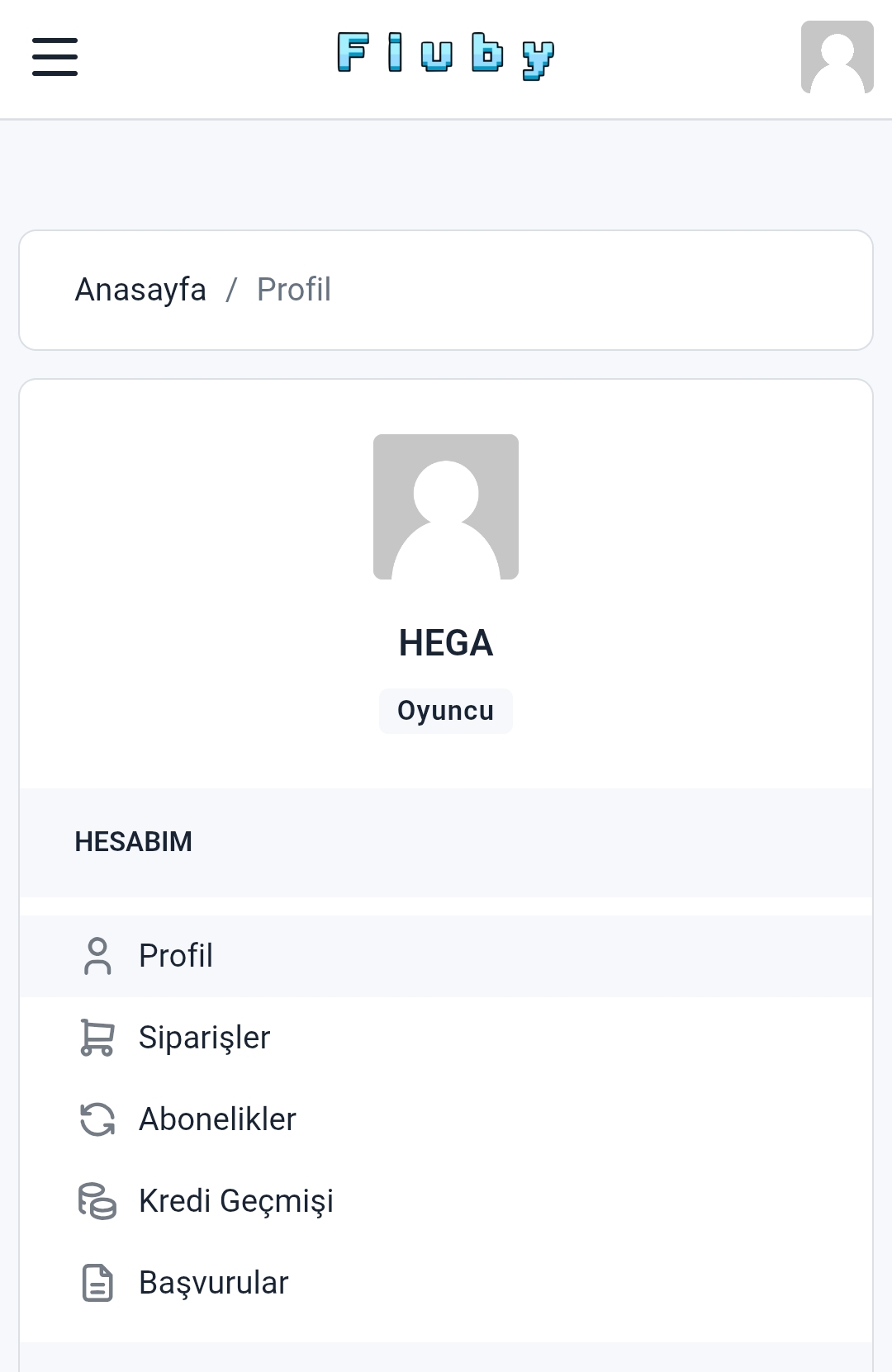Tap the Fluby logo to go home
Image resolution: width=892 pixels, height=1372 pixels.
tap(445, 55)
